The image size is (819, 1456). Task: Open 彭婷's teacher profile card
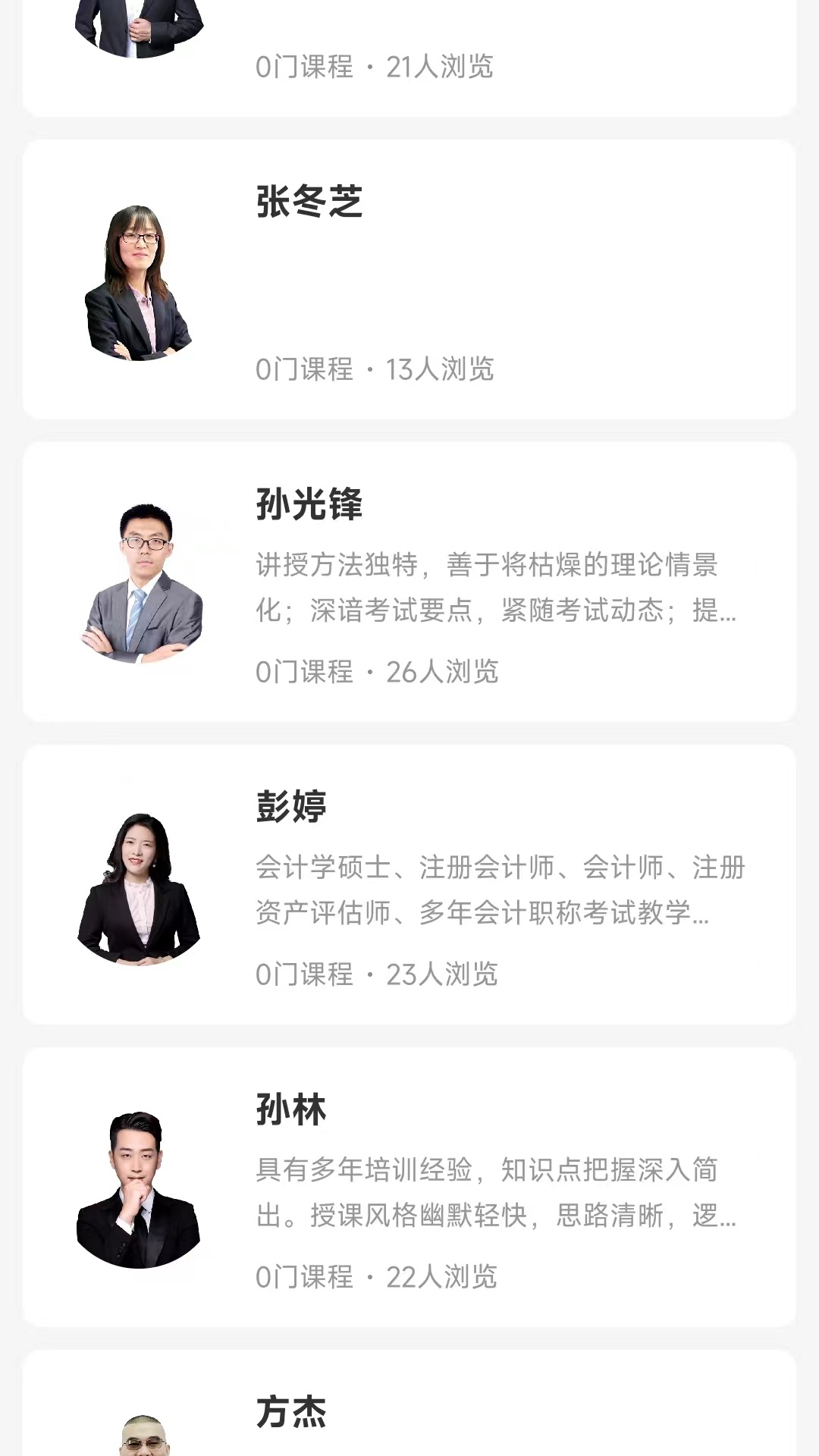[x=409, y=883]
